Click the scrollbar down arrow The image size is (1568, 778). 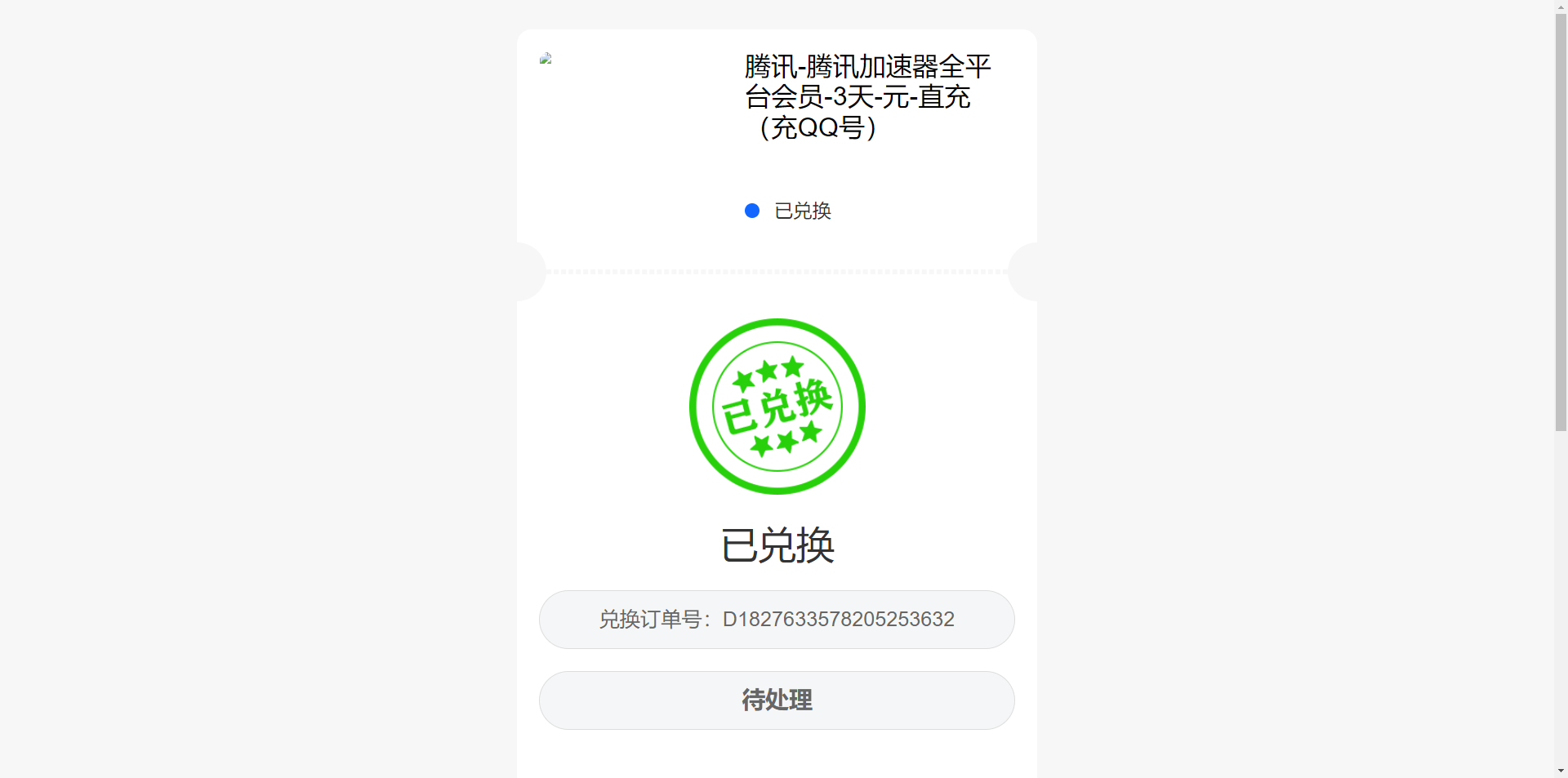(1561, 771)
